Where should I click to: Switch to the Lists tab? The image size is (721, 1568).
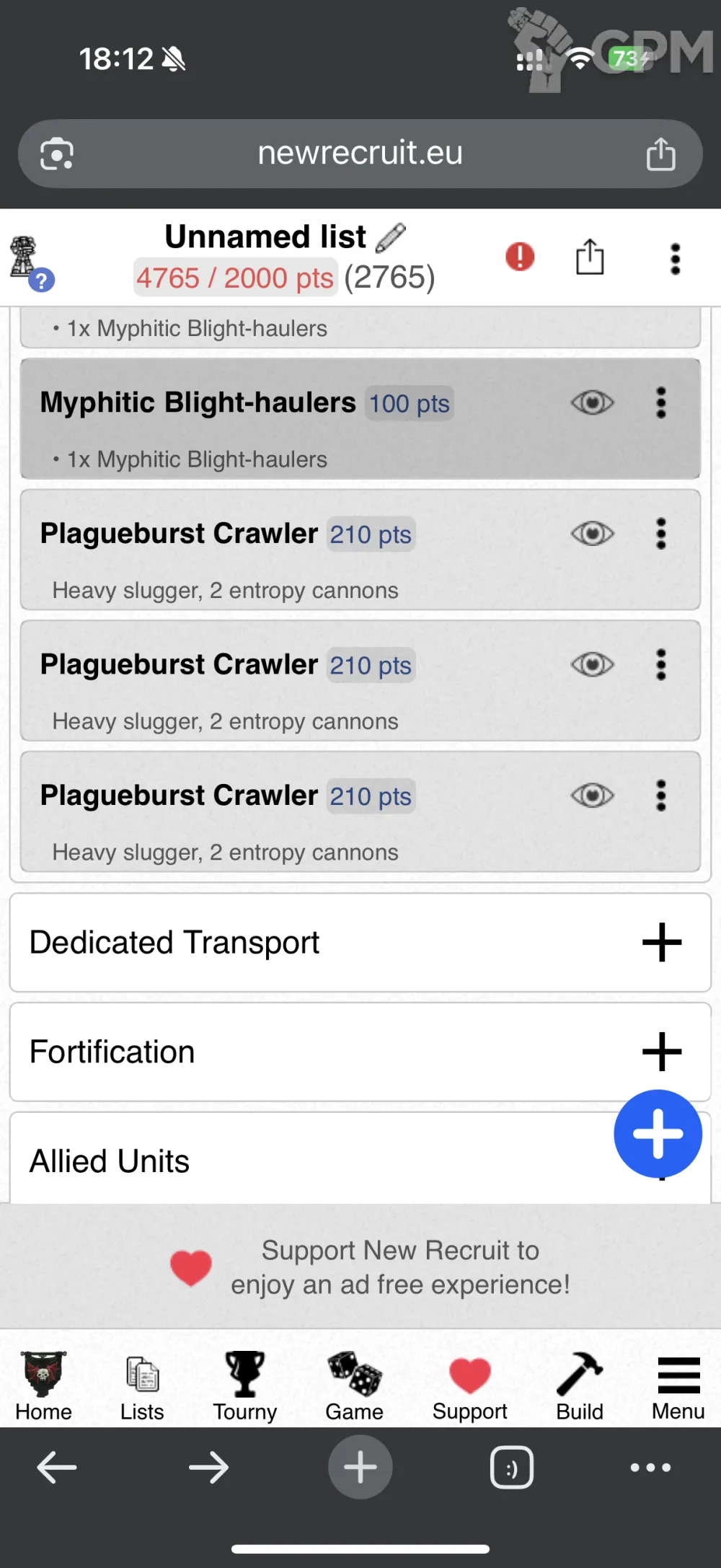coord(142,1386)
